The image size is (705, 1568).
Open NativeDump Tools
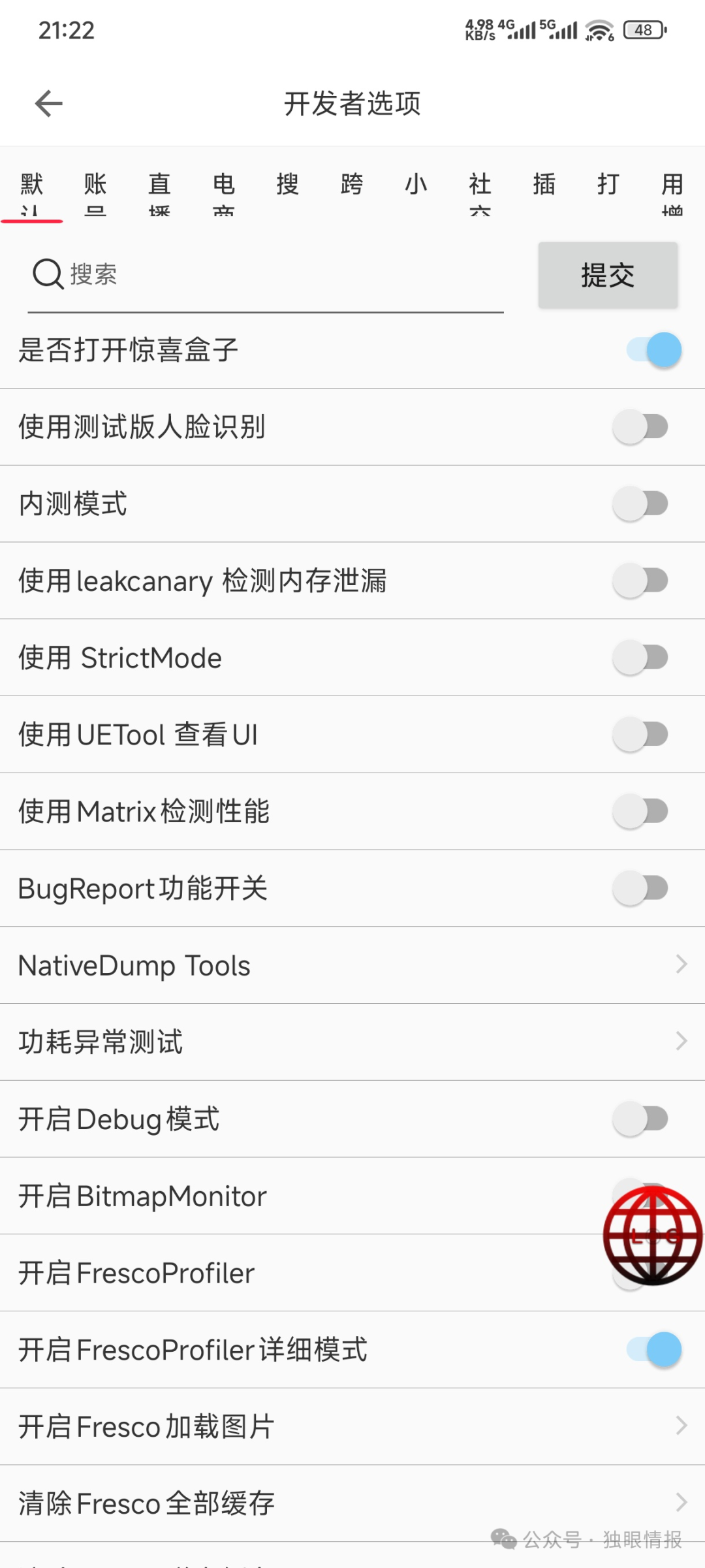[x=352, y=965]
